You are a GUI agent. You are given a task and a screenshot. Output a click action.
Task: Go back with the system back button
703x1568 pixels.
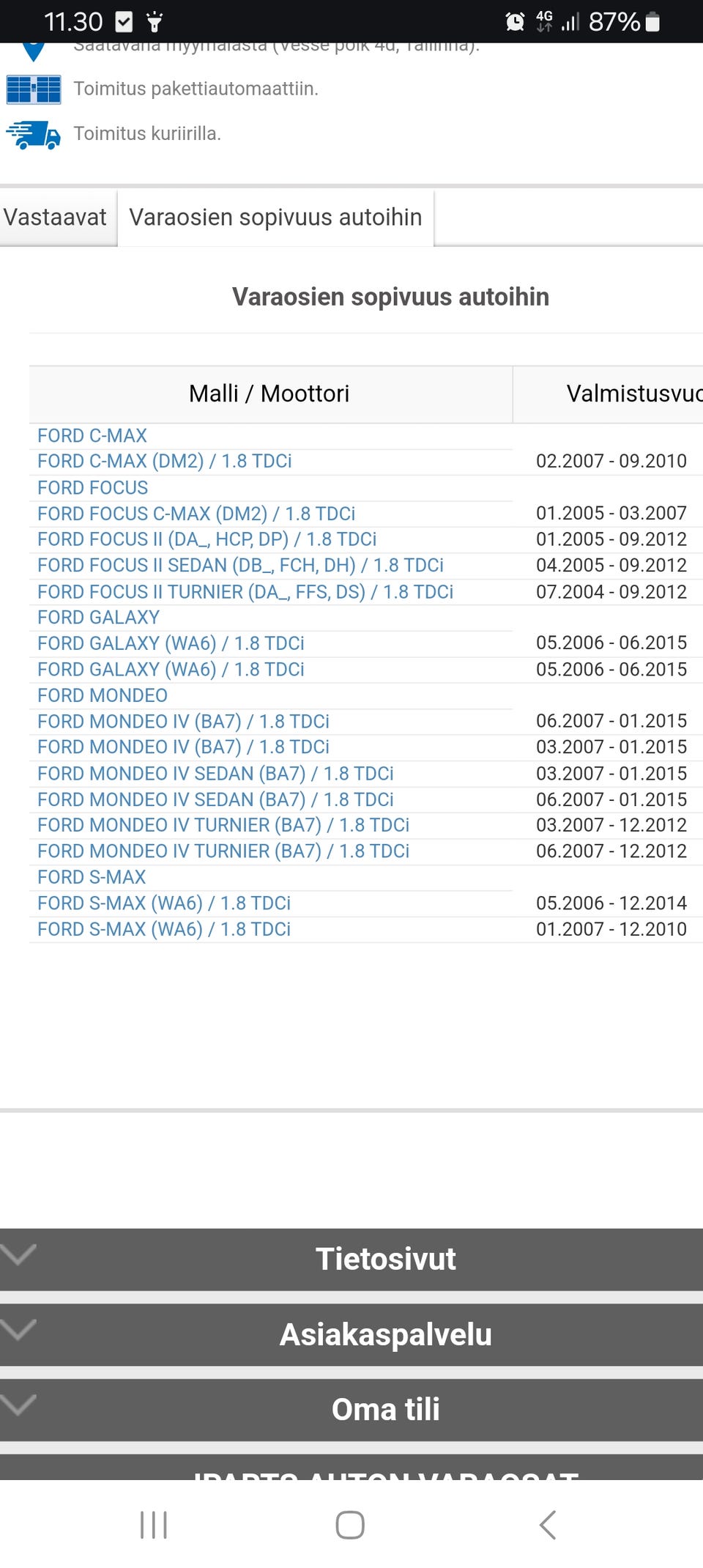coord(548,1526)
